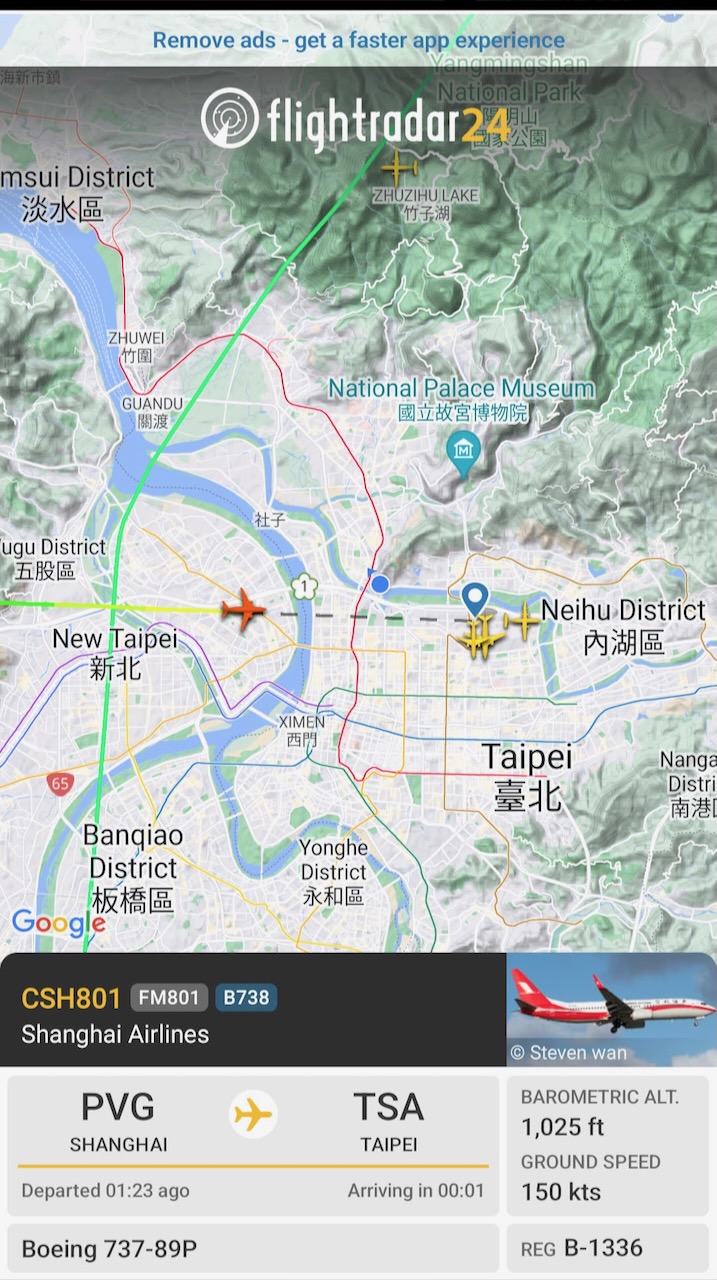This screenshot has width=717, height=1280.
Task: View PVG to TSA route card
Action: [253, 1145]
